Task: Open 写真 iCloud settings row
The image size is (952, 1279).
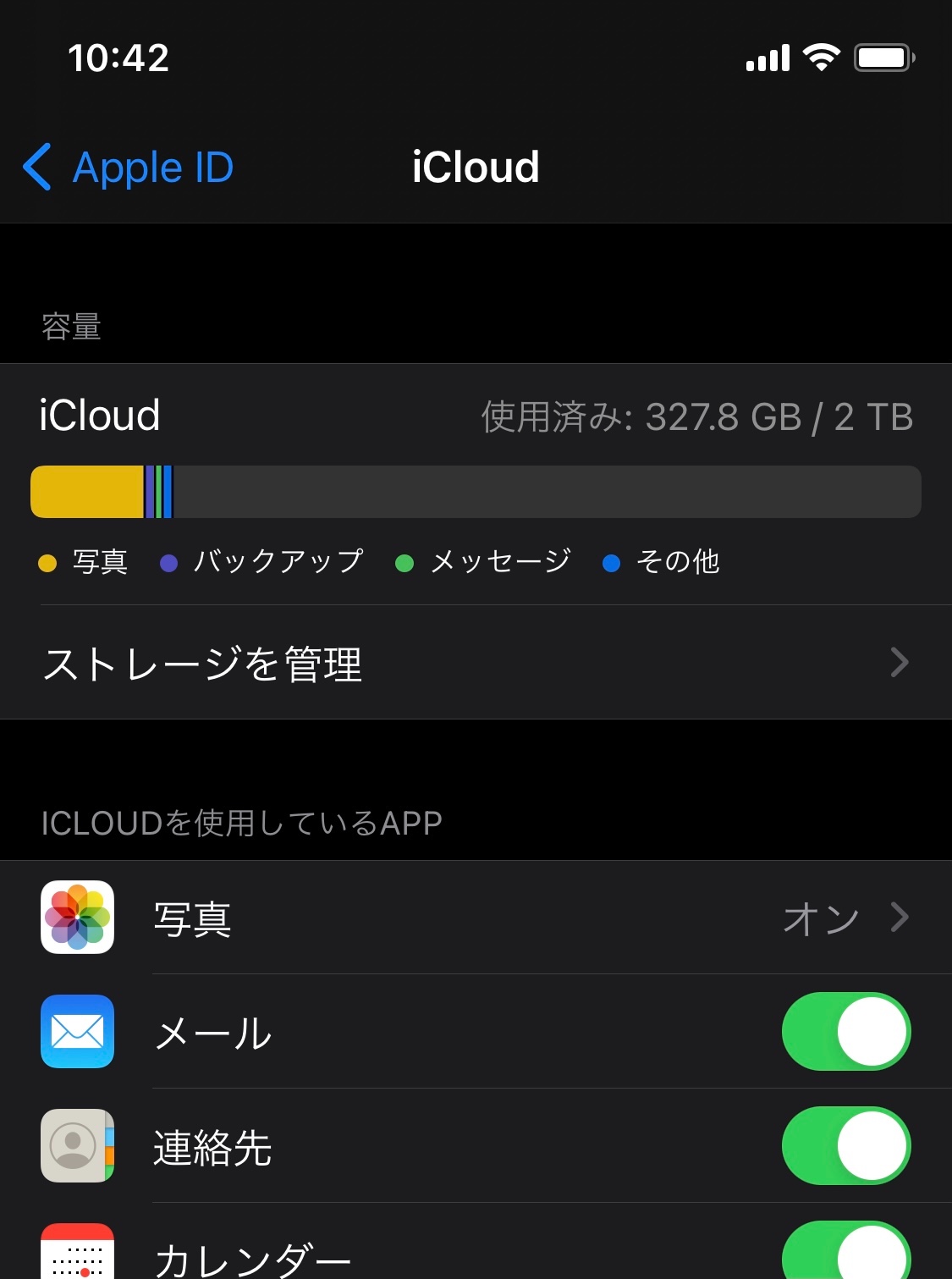Action: [476, 918]
